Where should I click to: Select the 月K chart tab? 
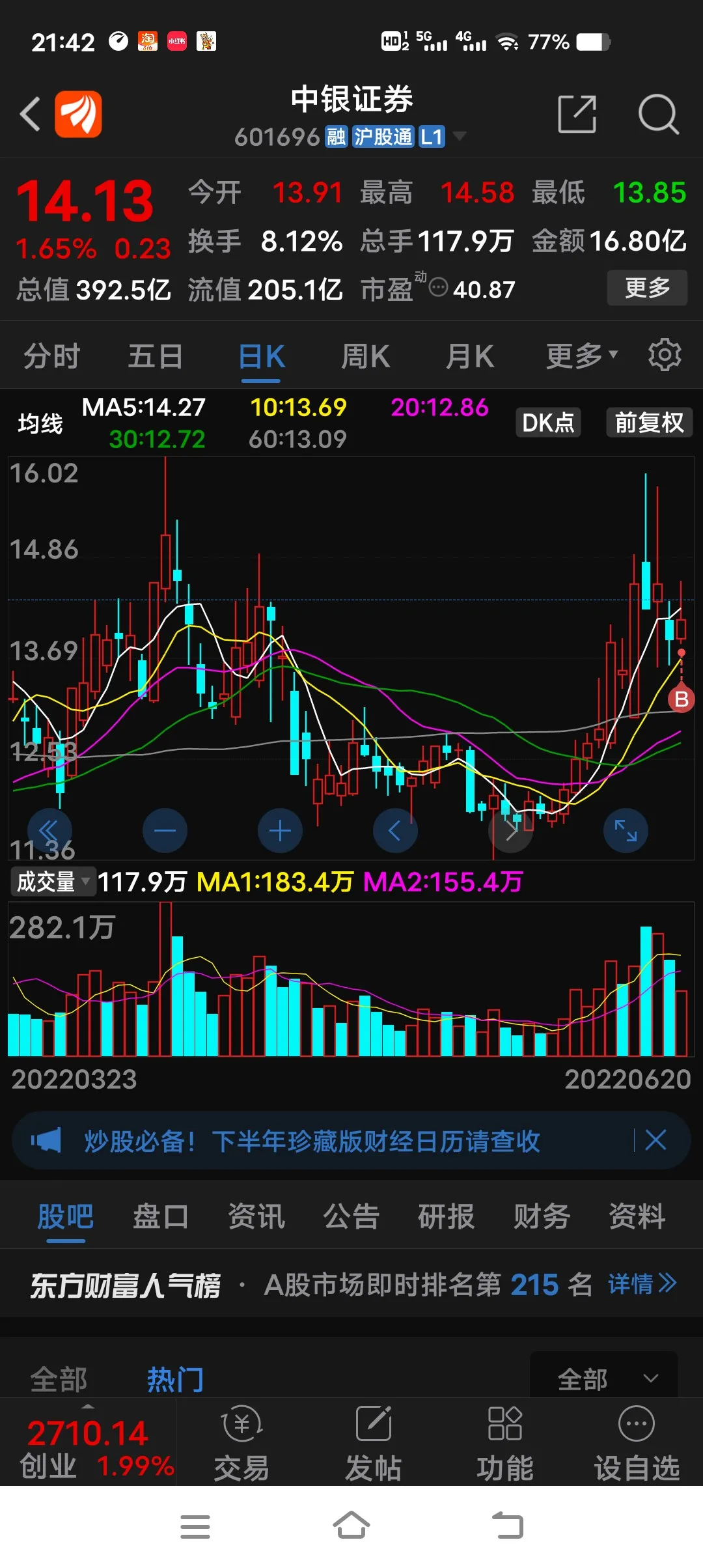click(x=469, y=357)
